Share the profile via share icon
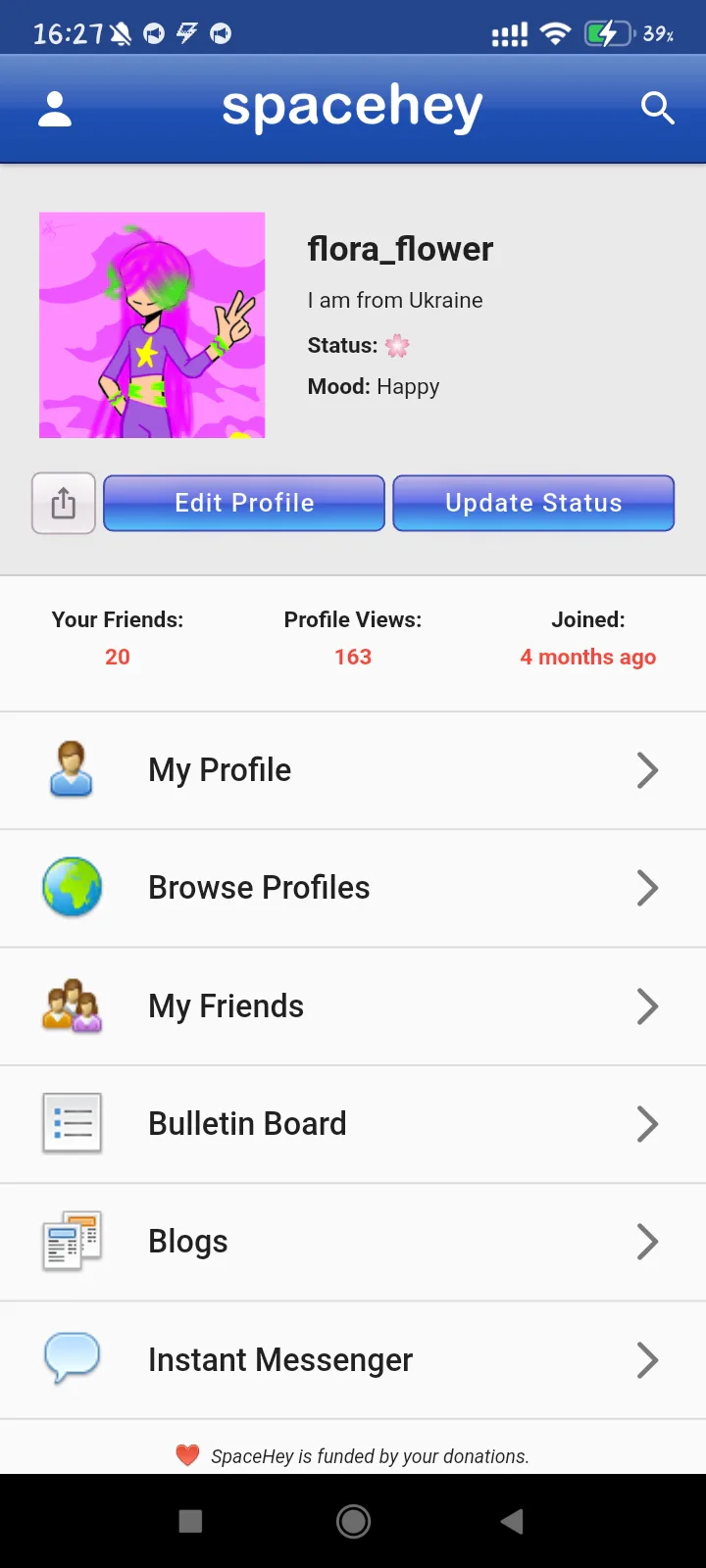 click(x=64, y=503)
